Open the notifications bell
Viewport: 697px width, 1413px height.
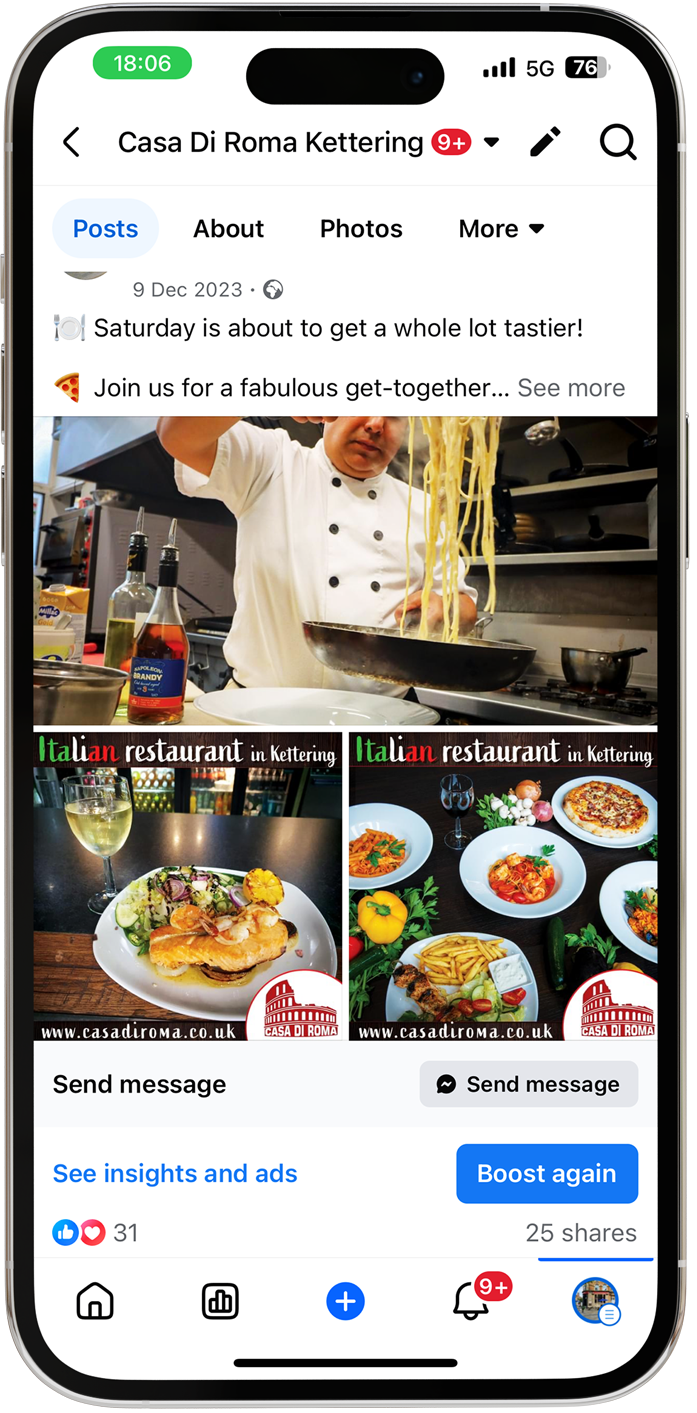pos(471,1301)
